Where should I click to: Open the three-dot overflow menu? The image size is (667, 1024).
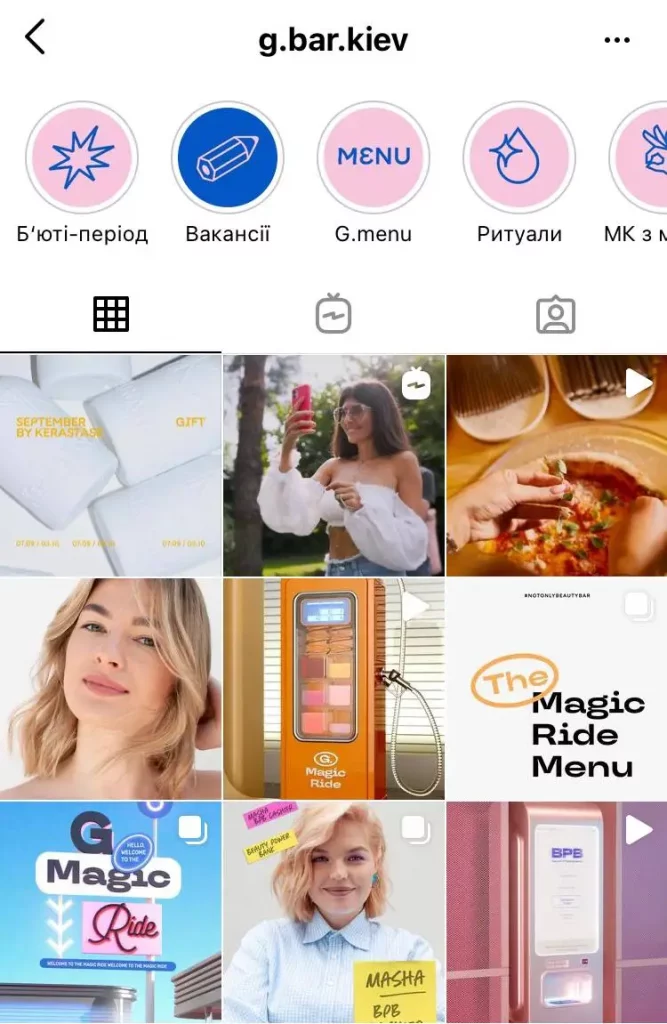tap(618, 40)
